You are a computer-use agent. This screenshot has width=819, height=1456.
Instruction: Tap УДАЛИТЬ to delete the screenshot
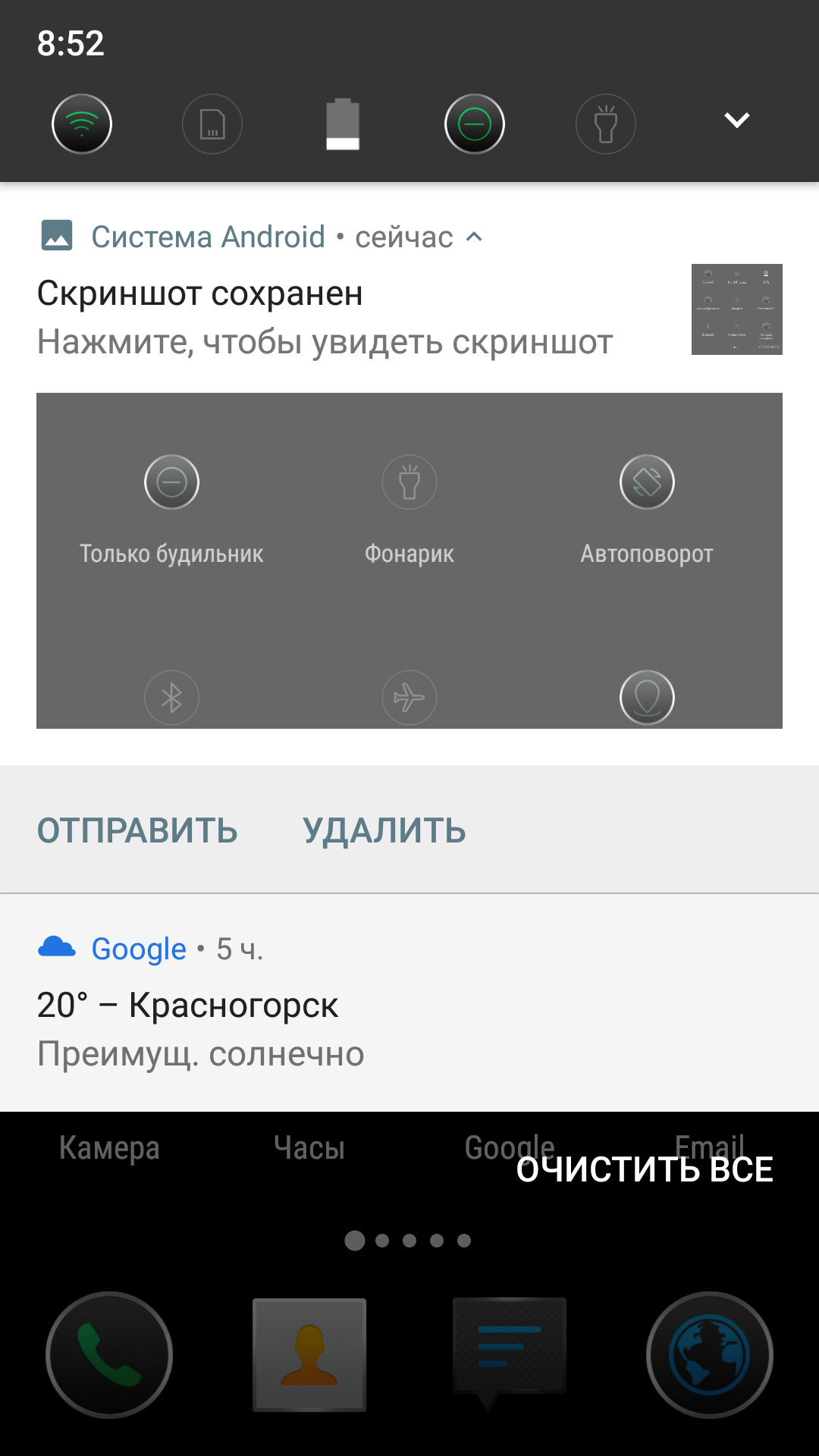click(384, 830)
